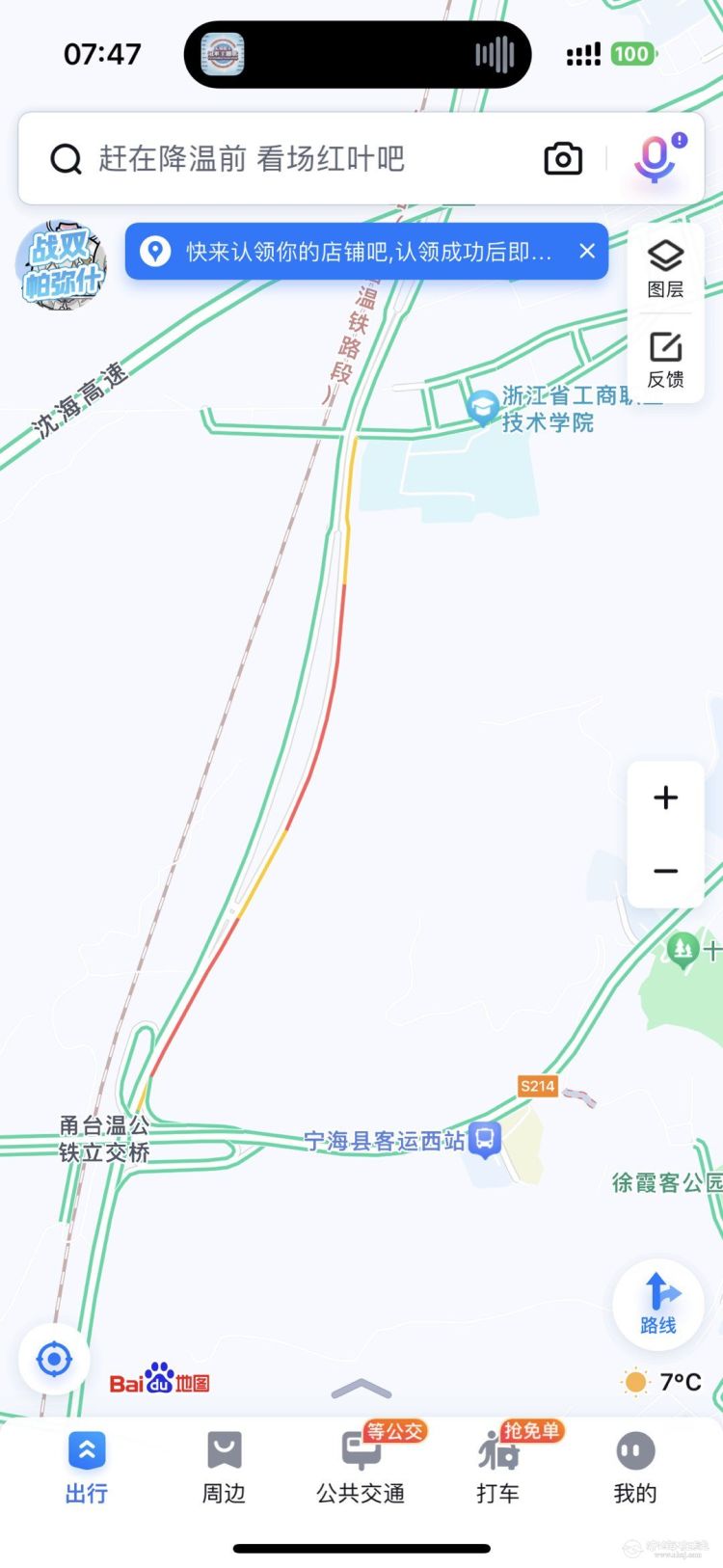Switch to the 周边 tab
Image resolution: width=723 pixels, height=1568 pixels.
224,1466
